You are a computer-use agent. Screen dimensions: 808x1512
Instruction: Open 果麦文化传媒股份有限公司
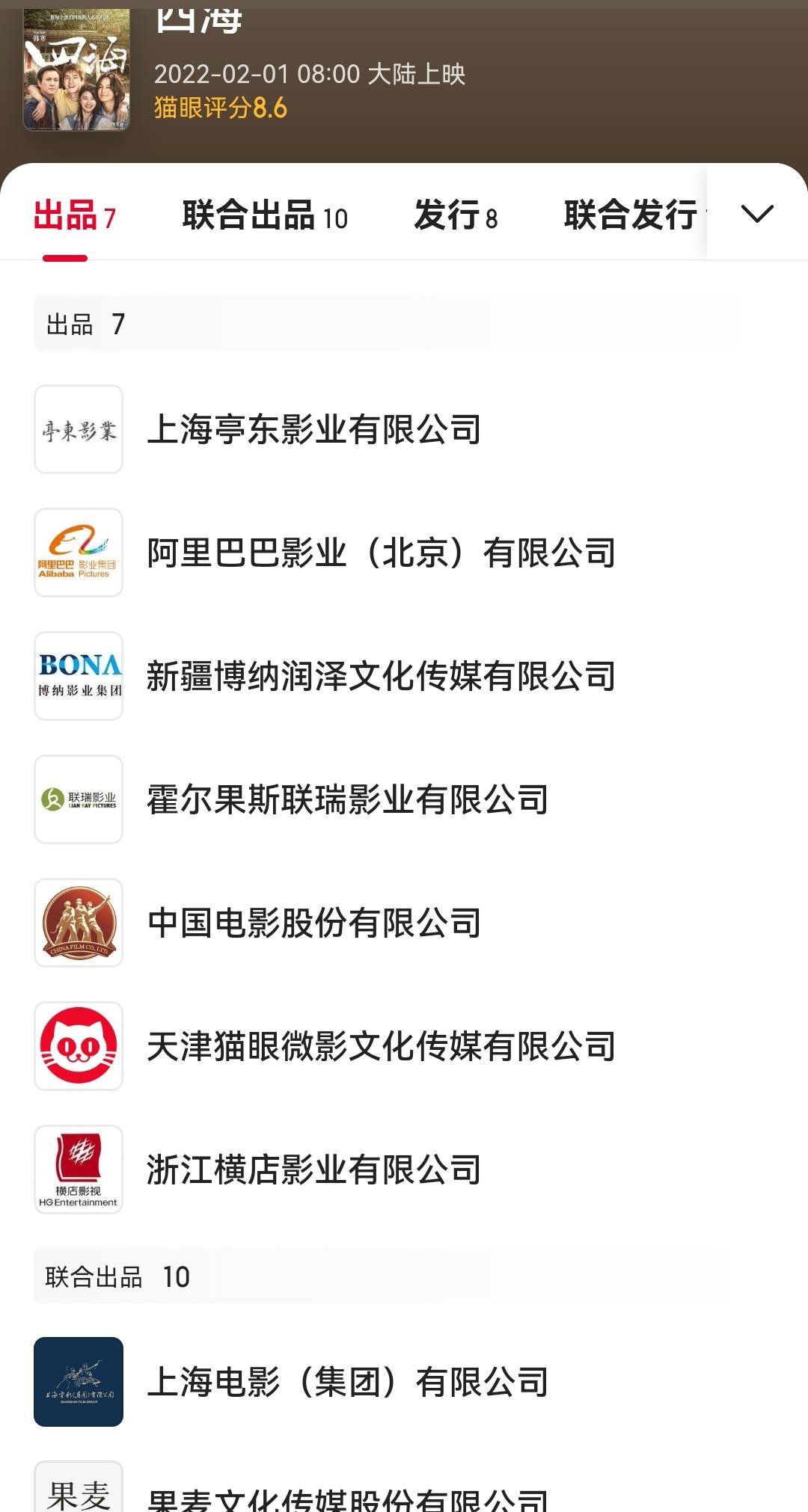pyautogui.click(x=404, y=1488)
